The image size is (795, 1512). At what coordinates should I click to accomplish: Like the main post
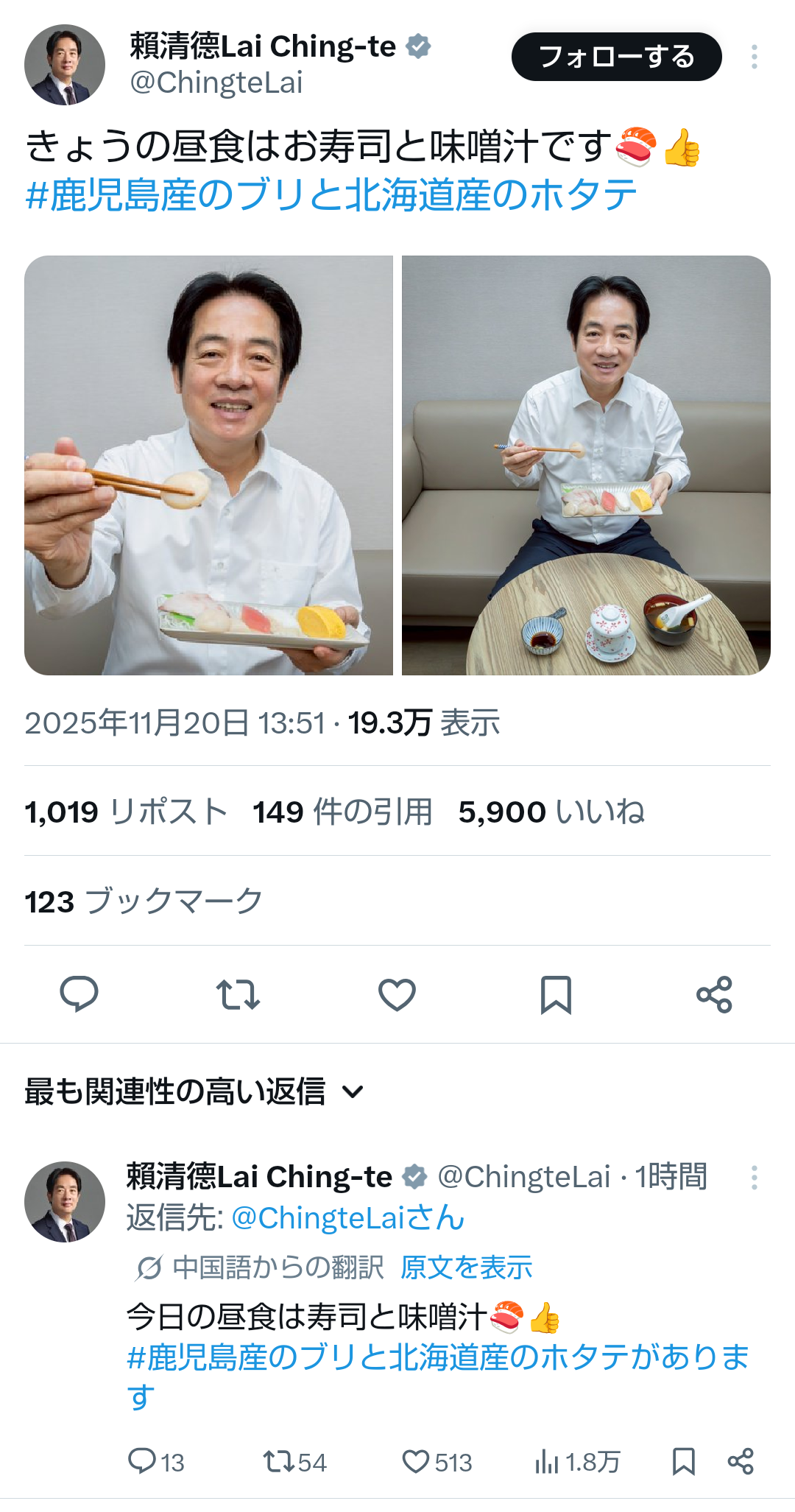[397, 994]
